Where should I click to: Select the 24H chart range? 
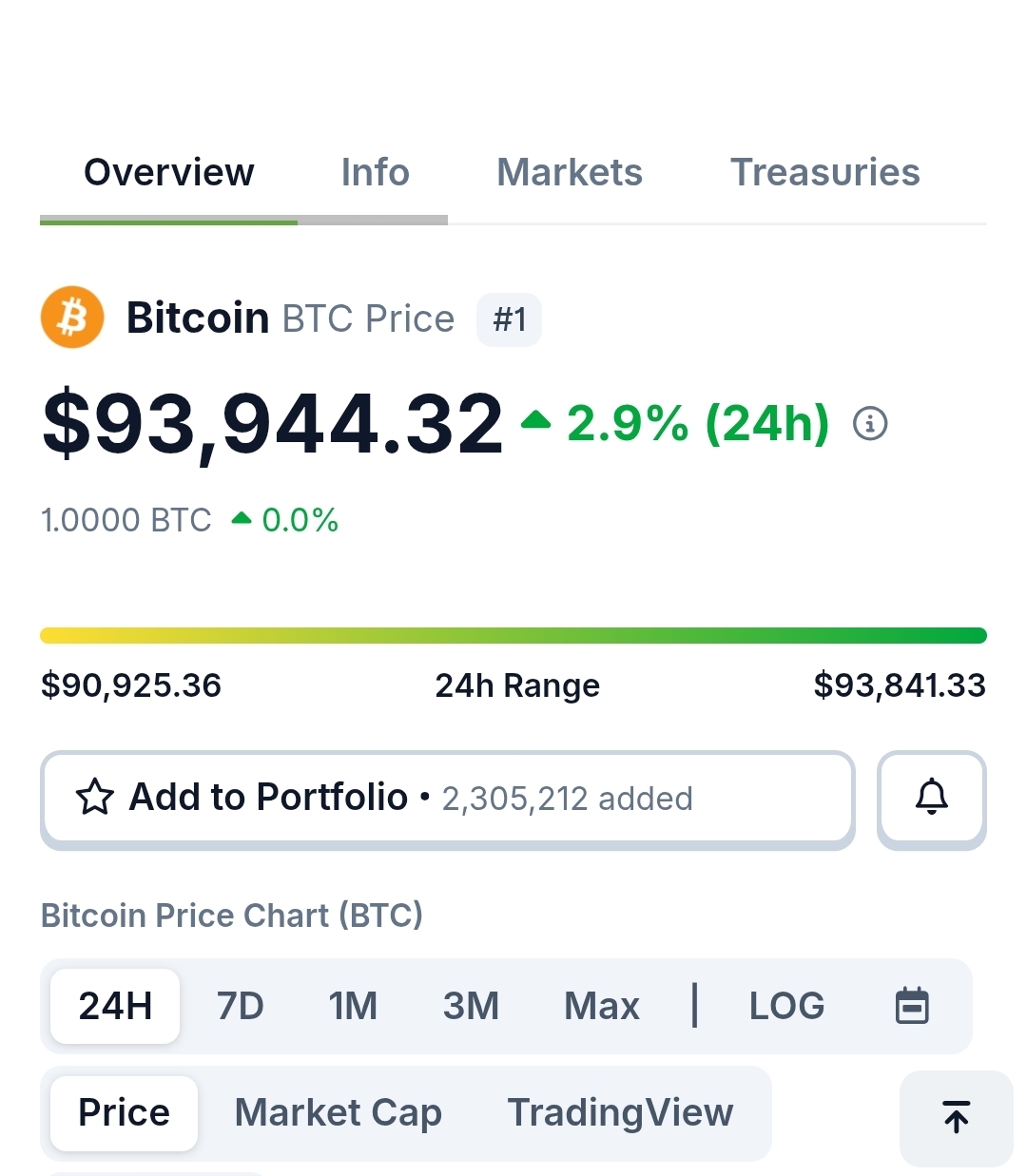115,1006
